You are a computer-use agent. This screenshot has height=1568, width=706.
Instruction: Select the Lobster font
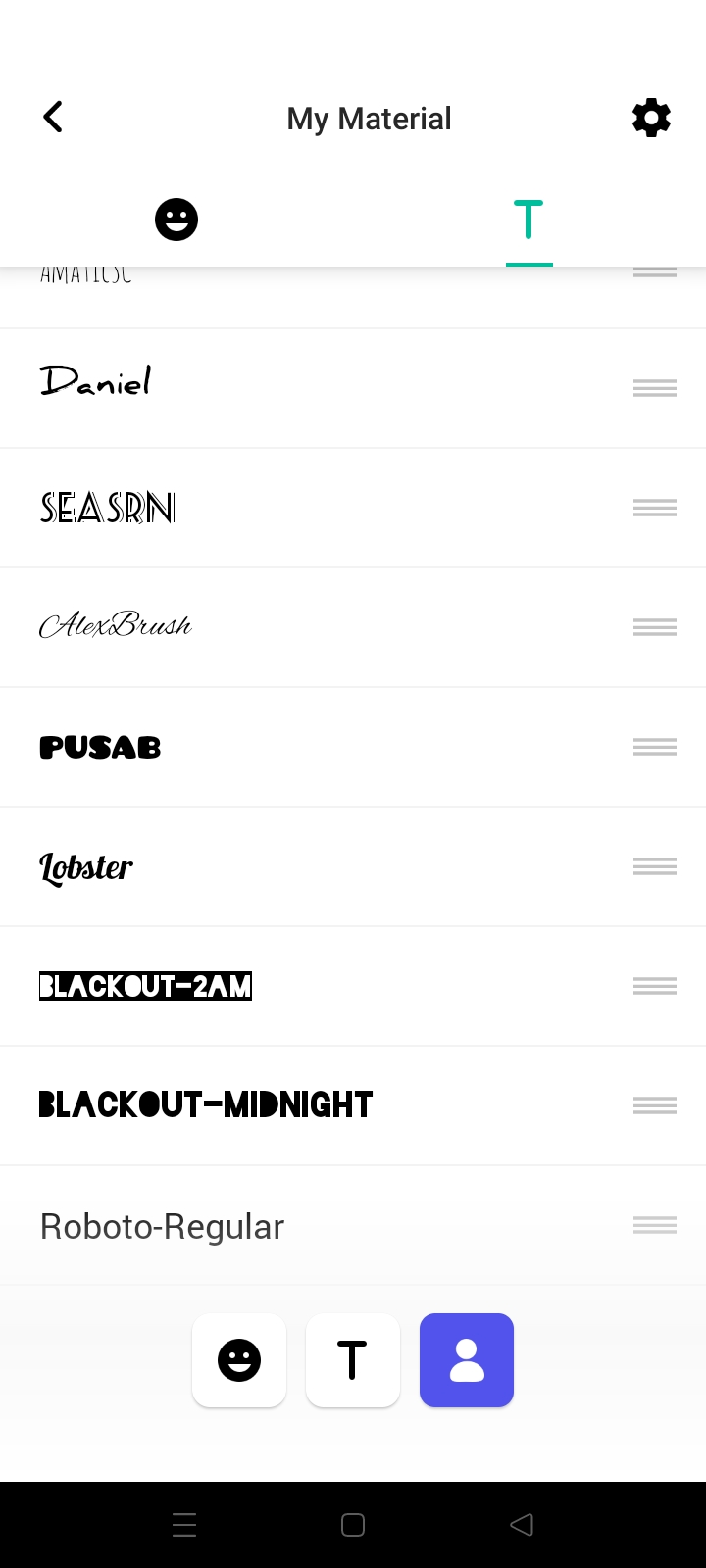pos(294,866)
